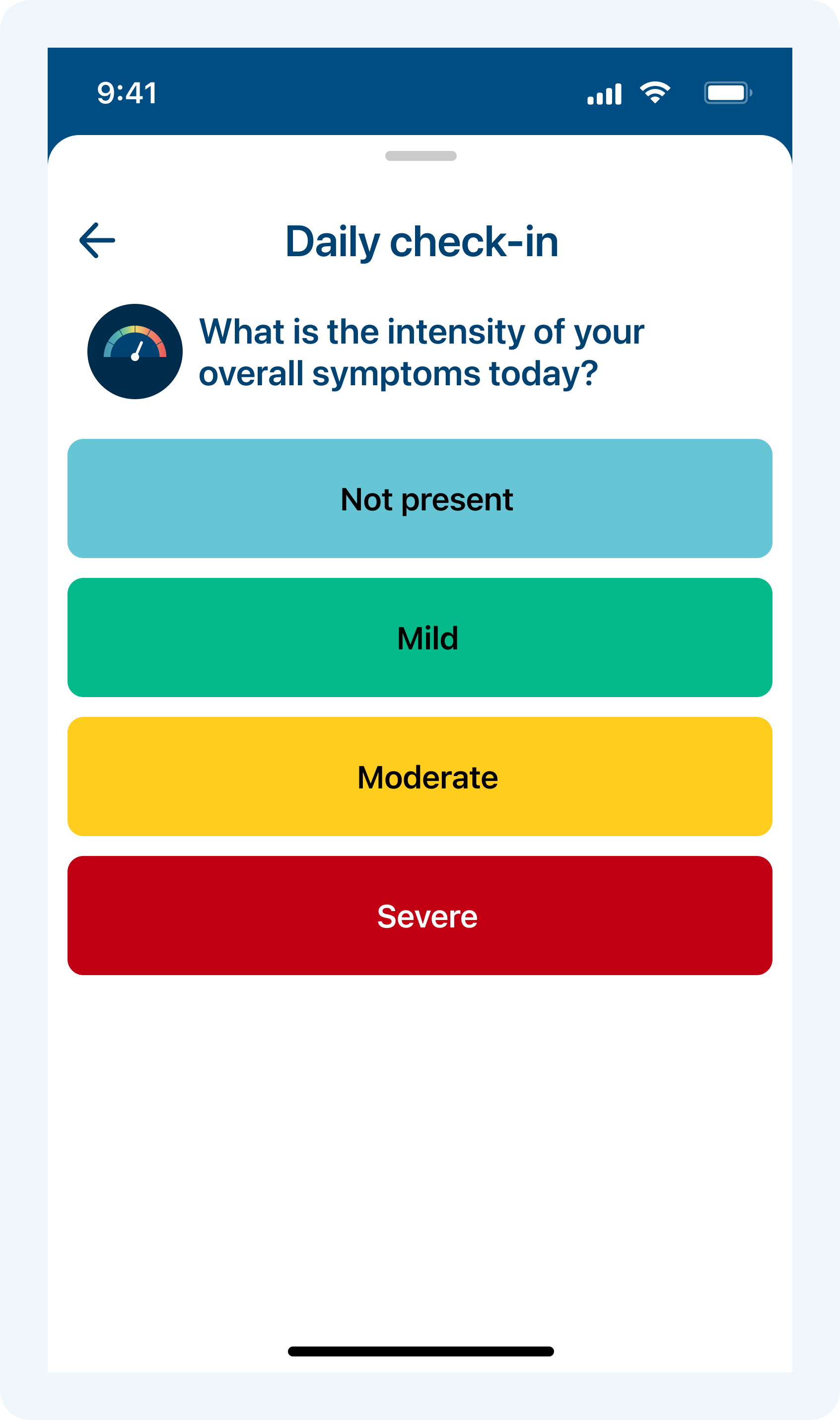Screen dimensions: 840x1420
Task: Pick the Moderate intensity option
Action: pos(420,777)
